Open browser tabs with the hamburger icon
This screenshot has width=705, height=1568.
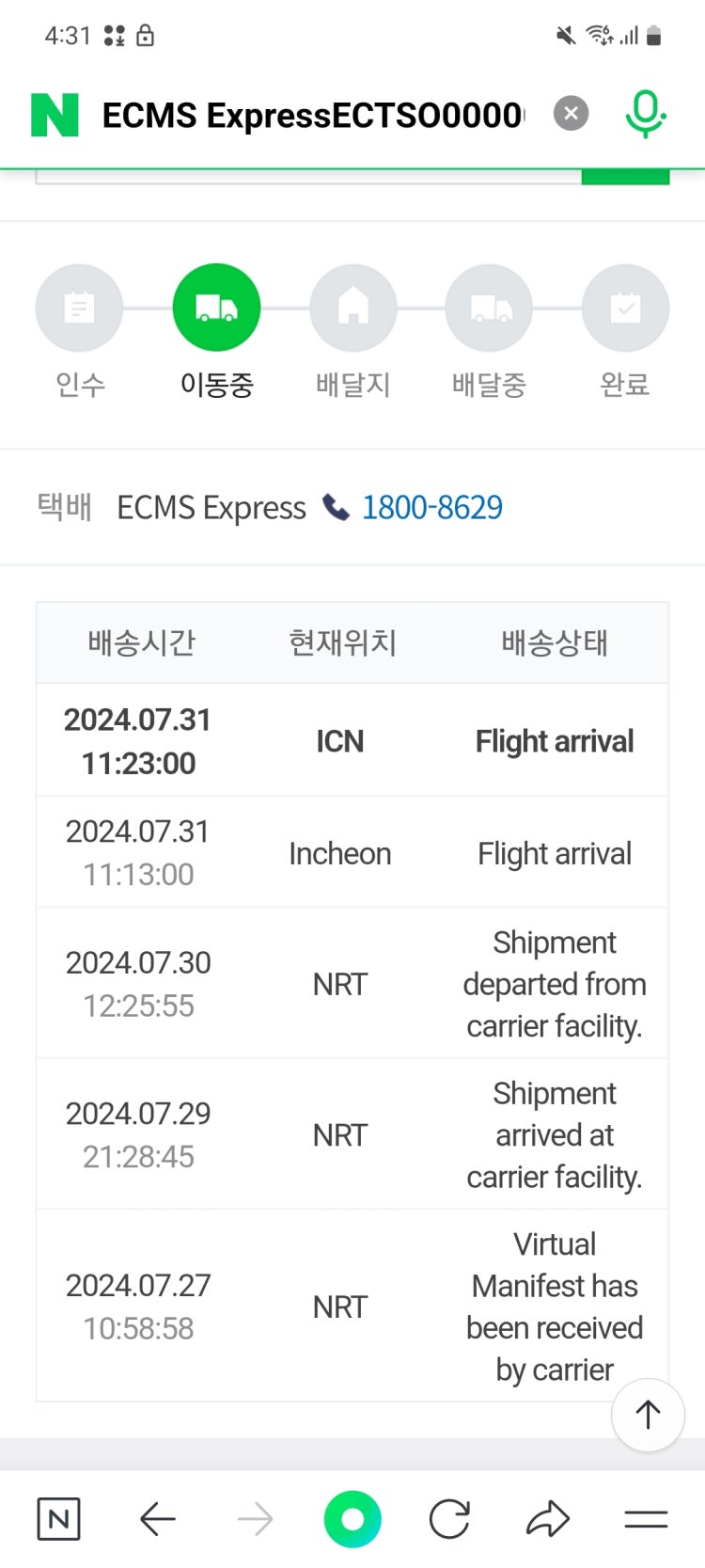pyautogui.click(x=645, y=1517)
